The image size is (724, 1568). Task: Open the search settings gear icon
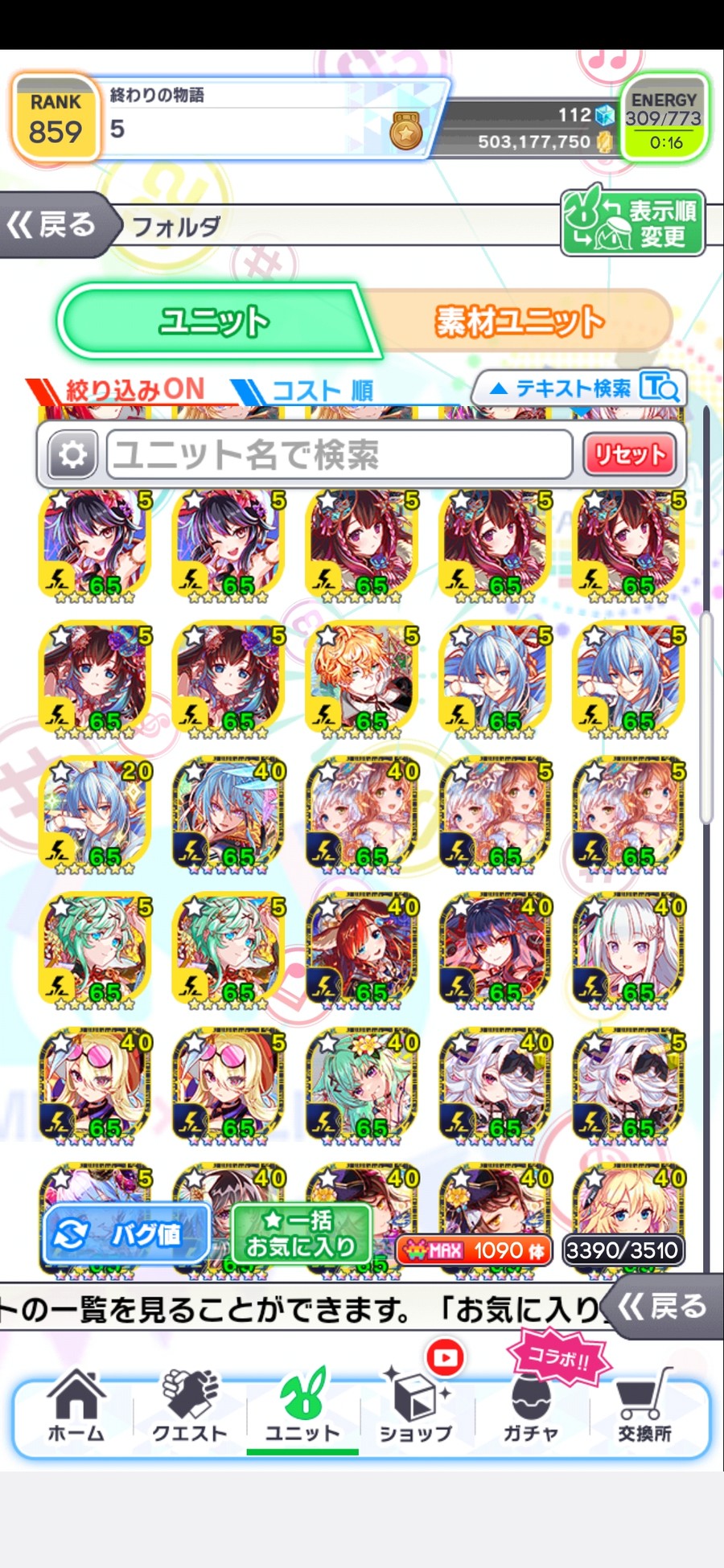tap(72, 455)
